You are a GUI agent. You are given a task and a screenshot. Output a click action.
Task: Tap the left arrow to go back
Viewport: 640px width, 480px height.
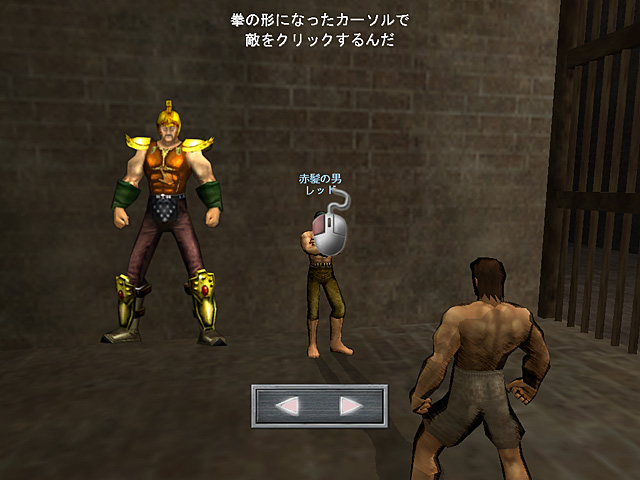pyautogui.click(x=287, y=405)
